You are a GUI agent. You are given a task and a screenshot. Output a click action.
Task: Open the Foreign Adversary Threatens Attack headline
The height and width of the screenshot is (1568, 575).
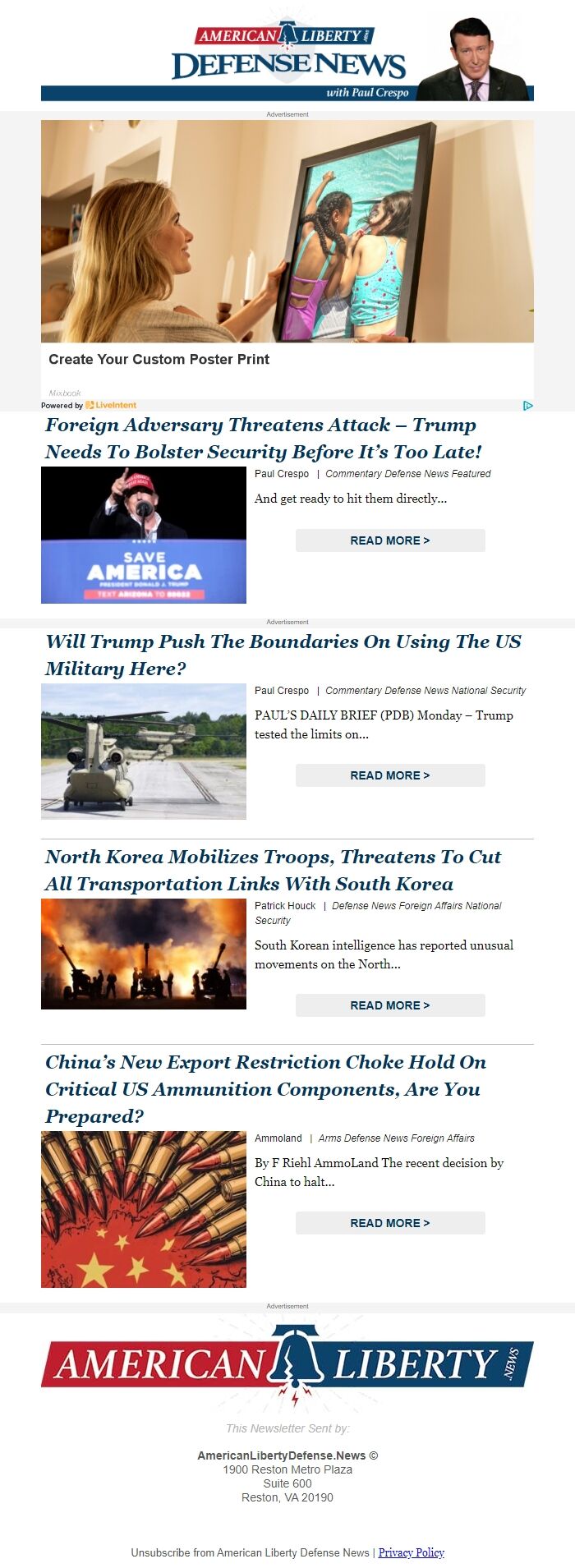coord(263,438)
